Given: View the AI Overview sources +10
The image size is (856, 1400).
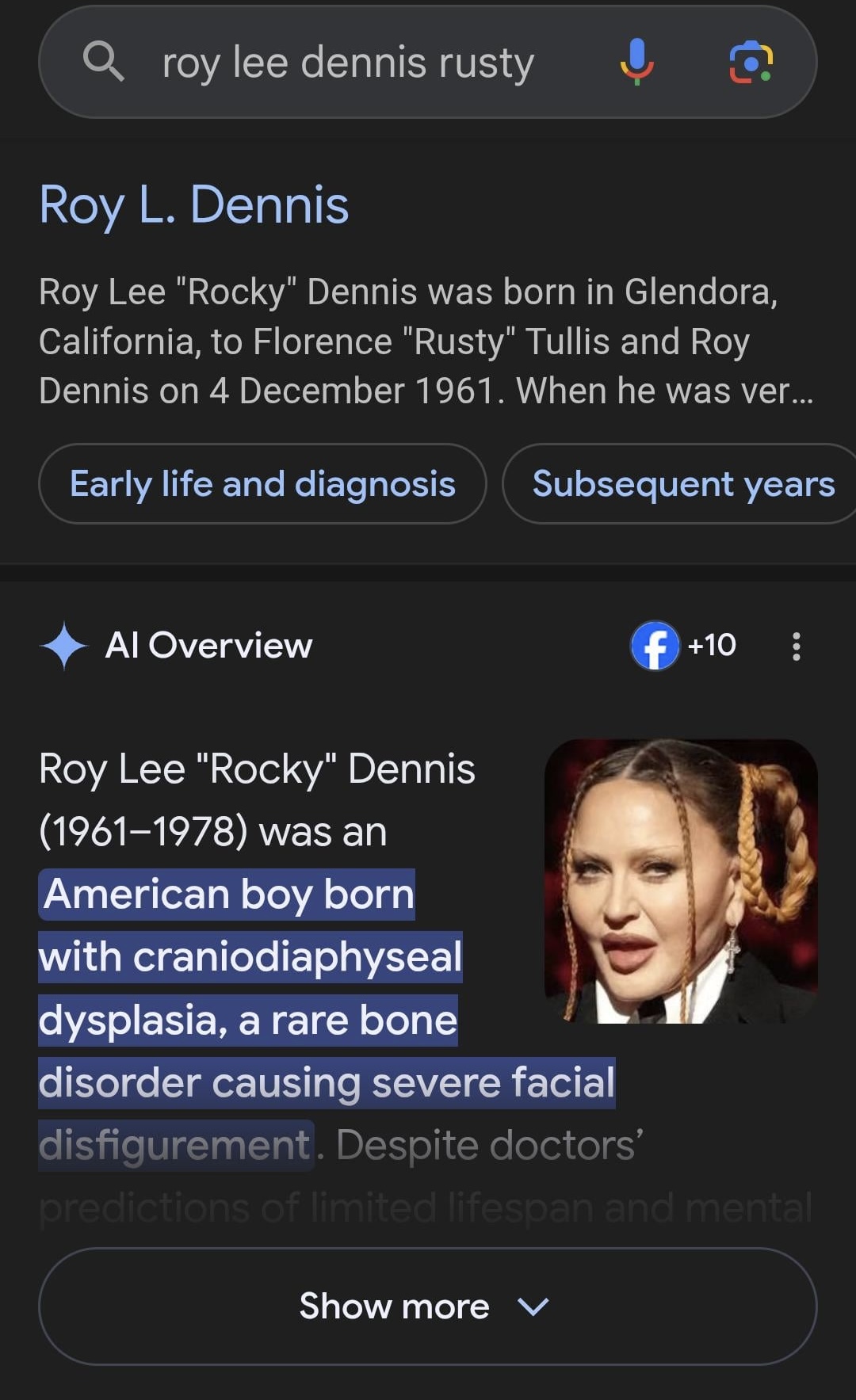Looking at the screenshot, I should [684, 646].
